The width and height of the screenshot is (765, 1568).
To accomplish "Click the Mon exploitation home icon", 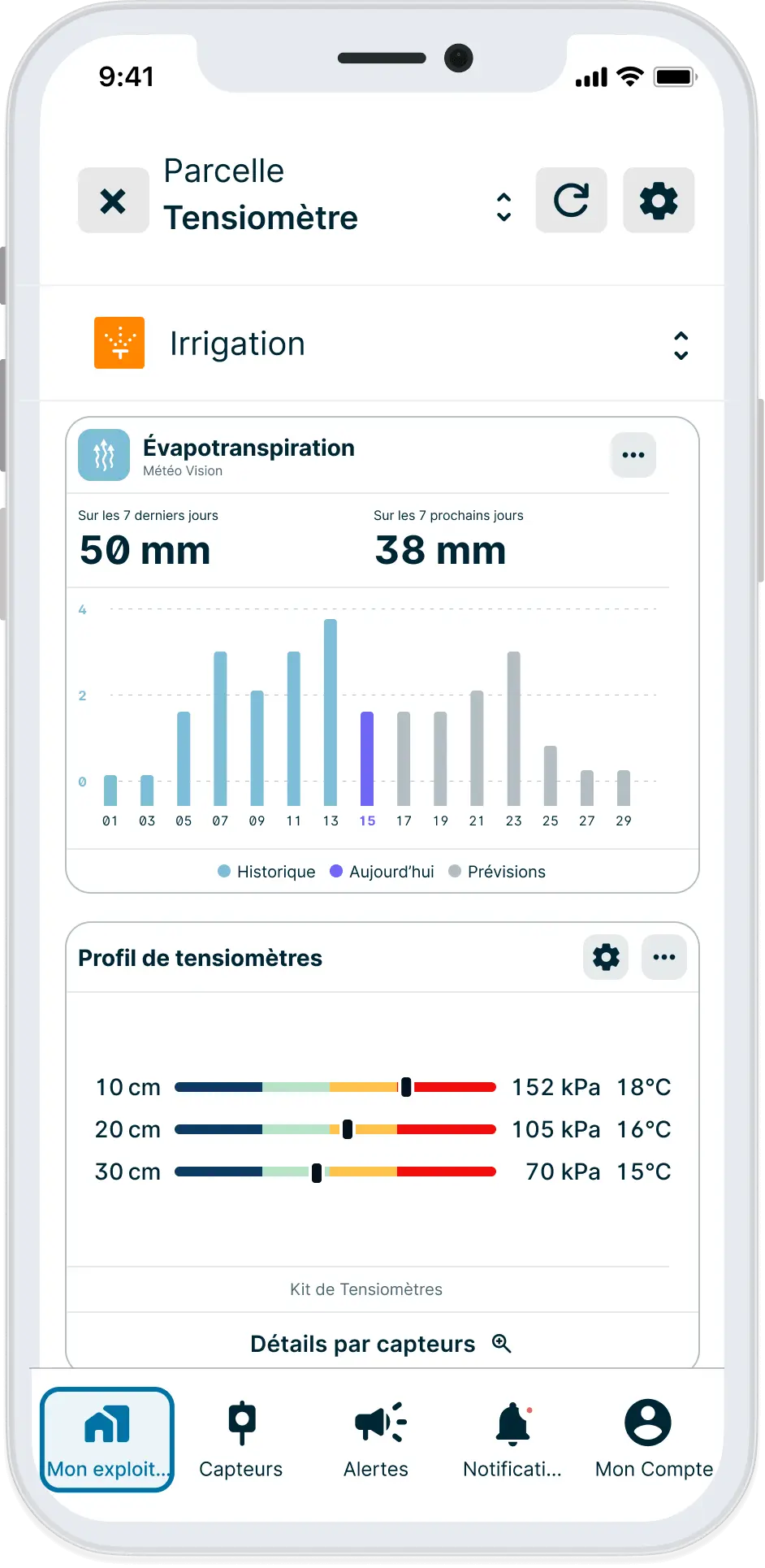I will click(x=106, y=1423).
